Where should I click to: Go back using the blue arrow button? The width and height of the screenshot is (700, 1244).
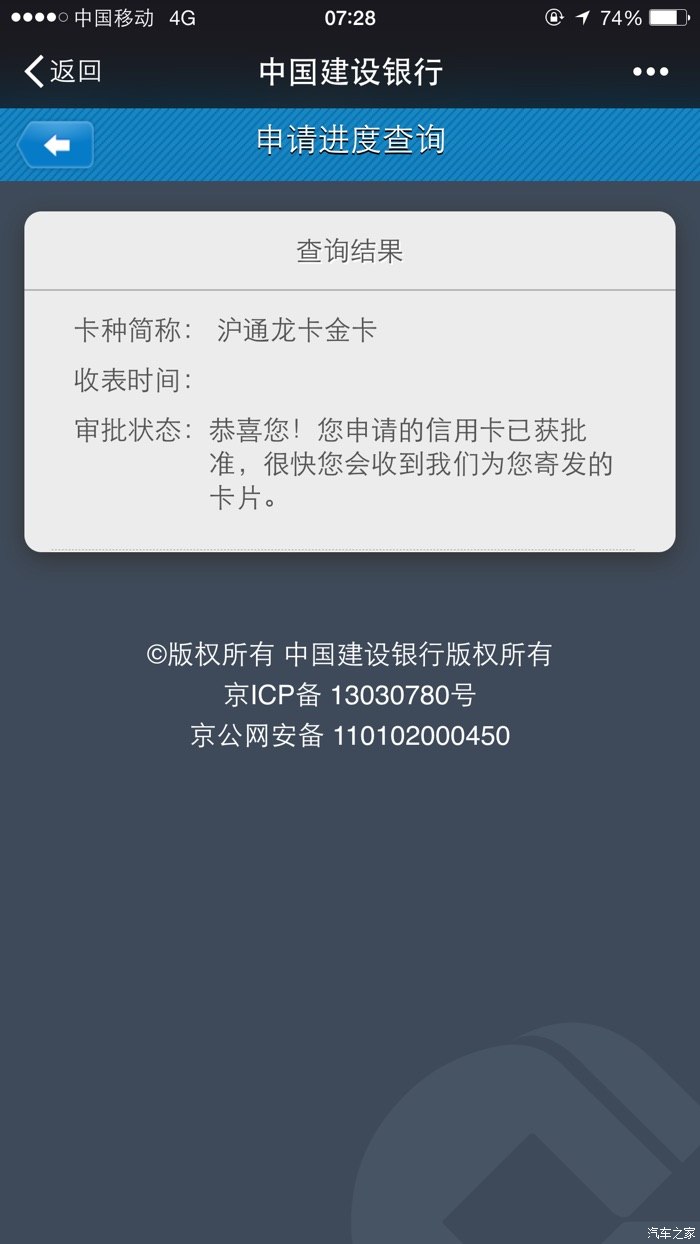(57, 146)
